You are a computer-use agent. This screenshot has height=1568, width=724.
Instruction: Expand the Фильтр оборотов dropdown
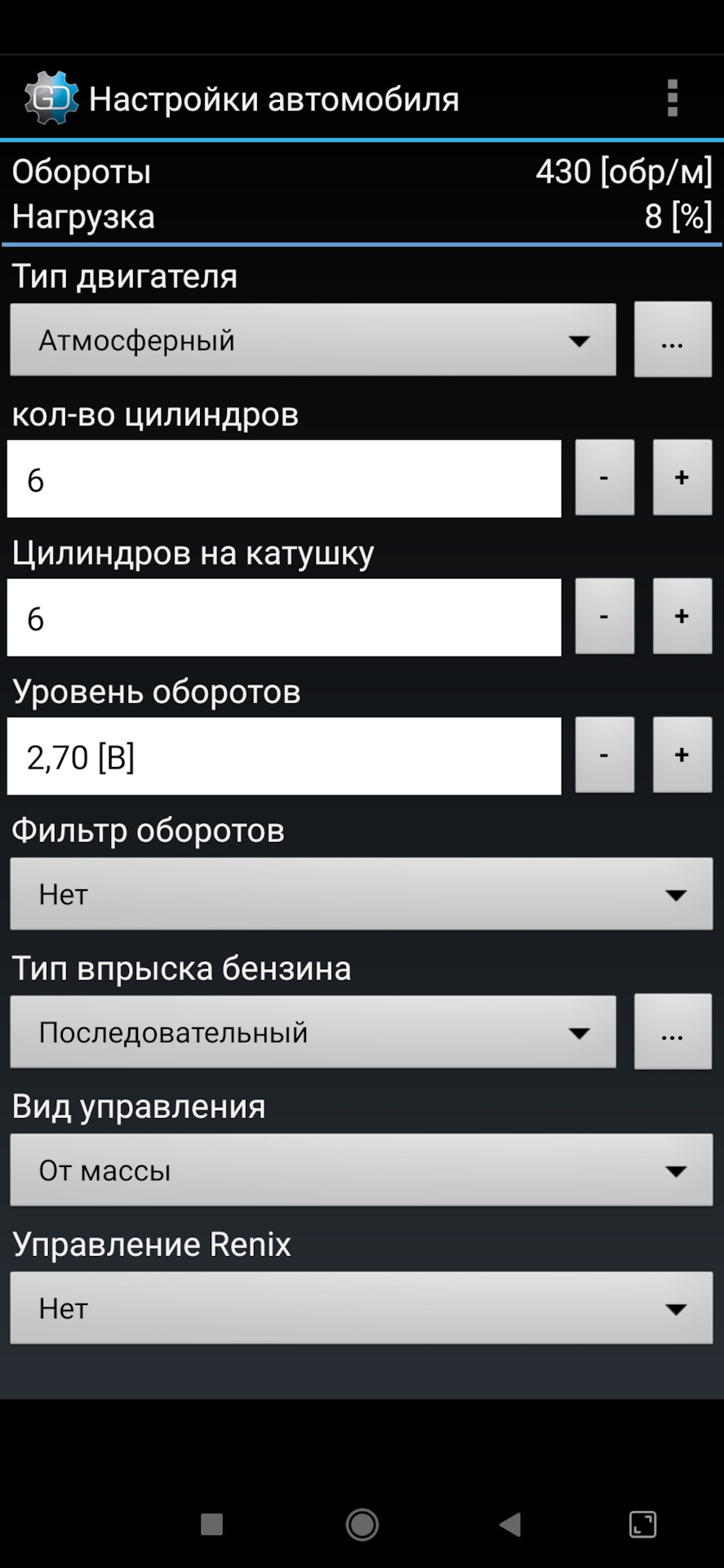(x=361, y=894)
